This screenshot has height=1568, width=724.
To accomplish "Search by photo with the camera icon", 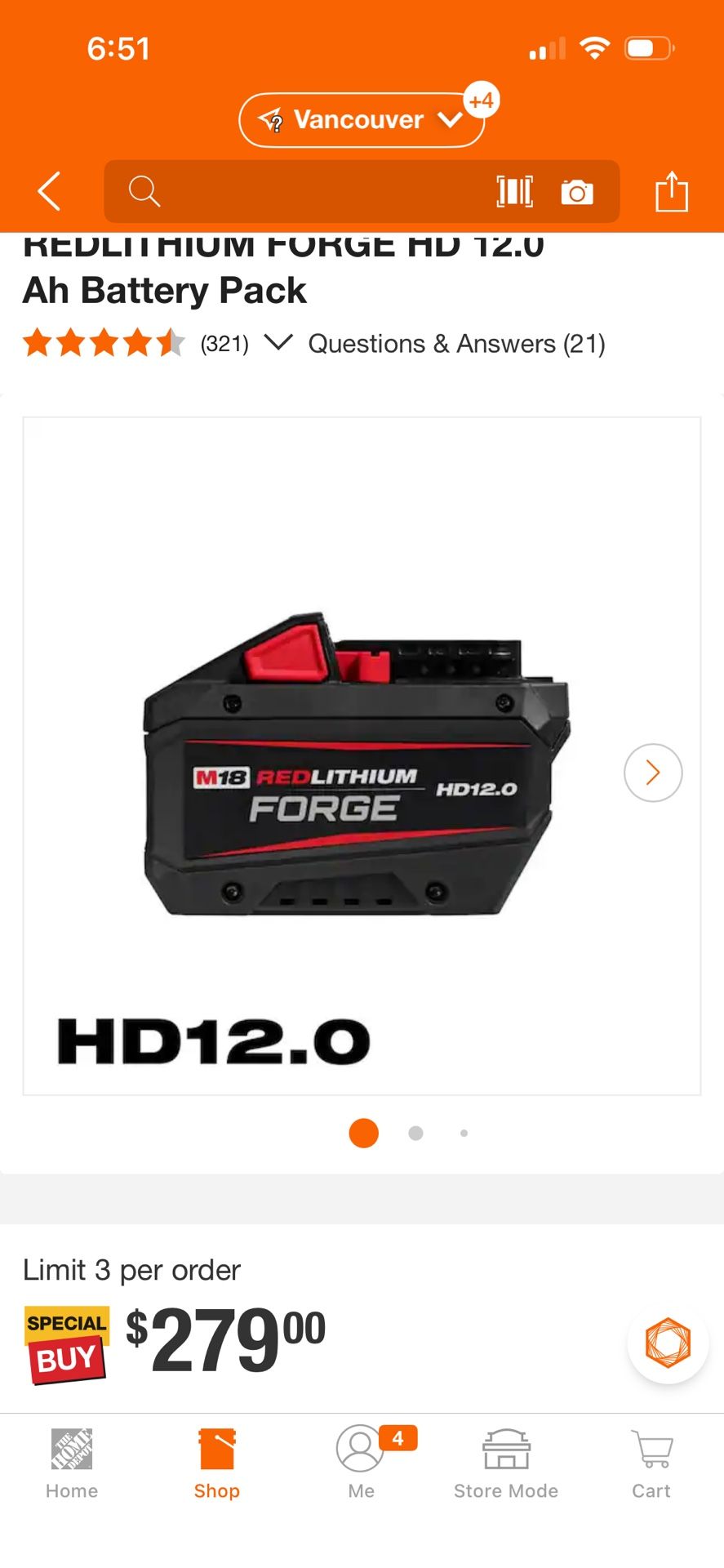I will click(x=577, y=193).
